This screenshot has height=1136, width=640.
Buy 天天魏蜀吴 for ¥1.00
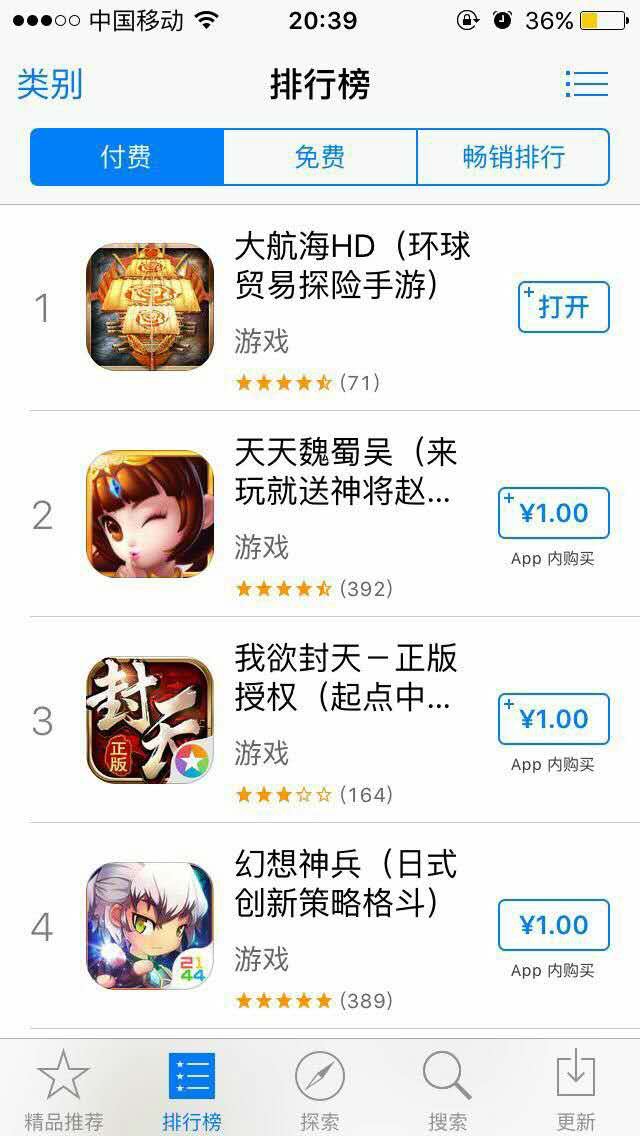point(553,513)
